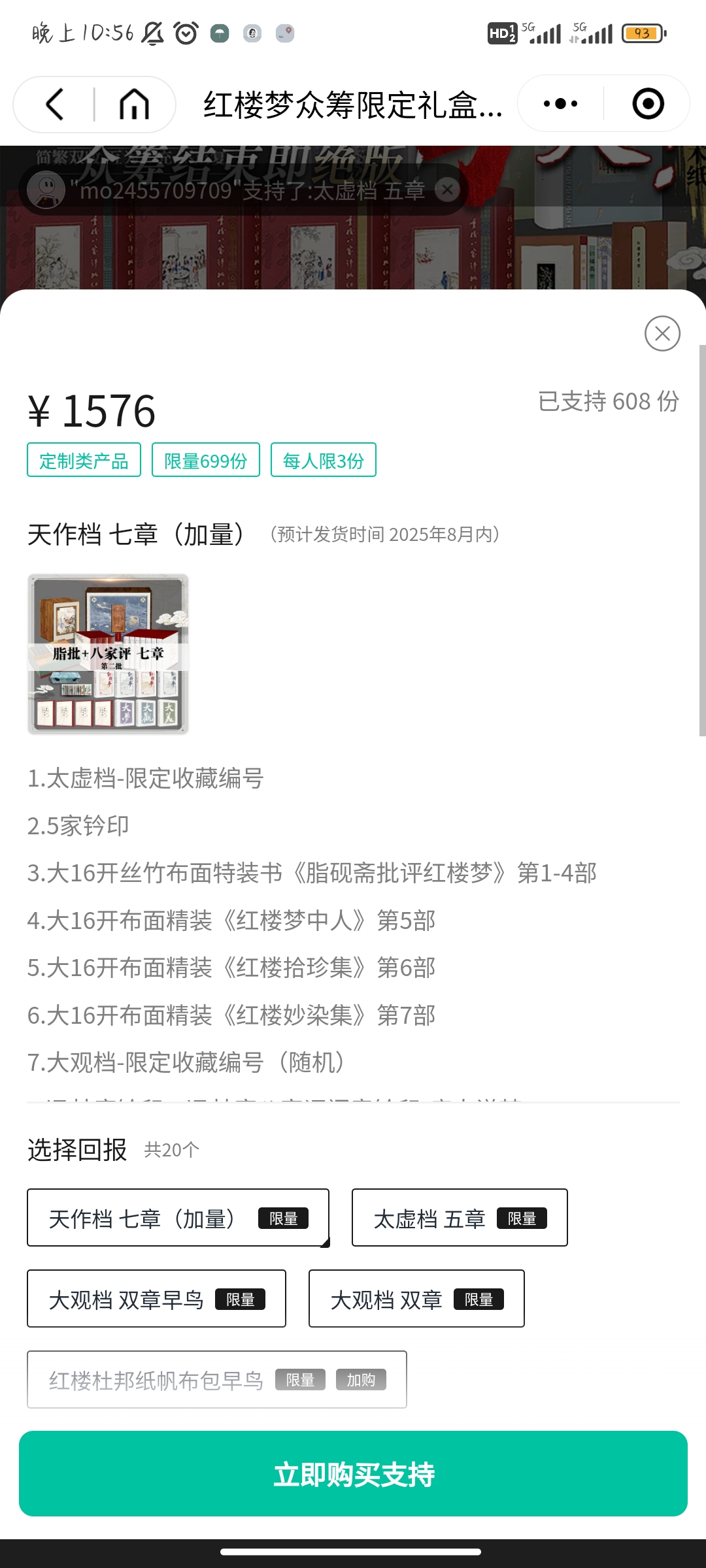Open the mini program more options menu
The image size is (706, 1568).
[560, 104]
